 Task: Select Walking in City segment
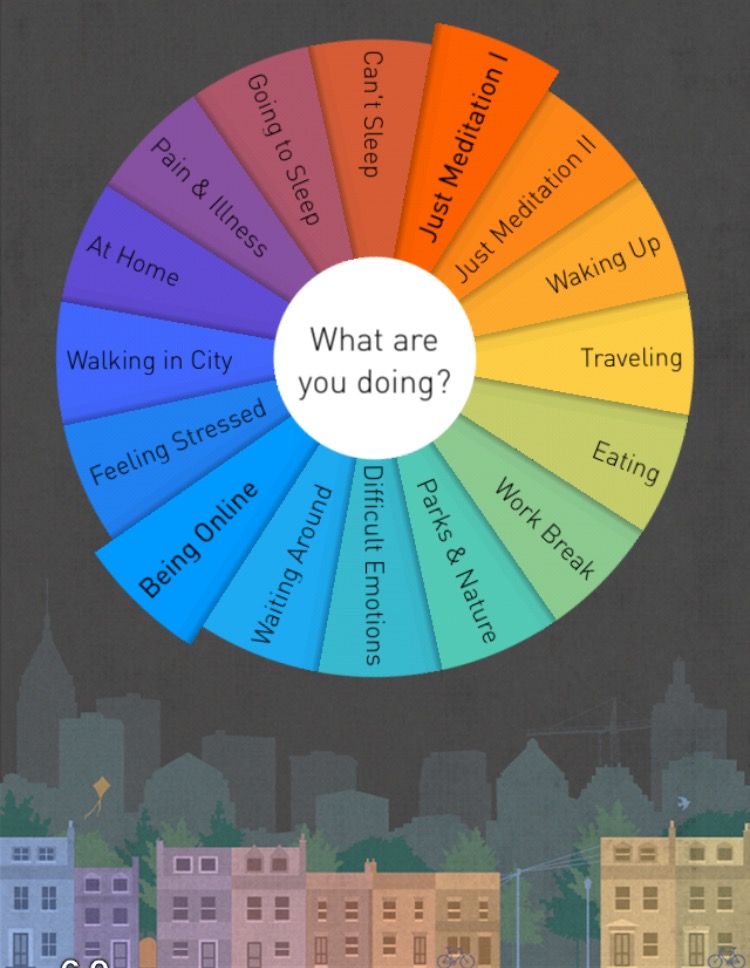click(149, 359)
